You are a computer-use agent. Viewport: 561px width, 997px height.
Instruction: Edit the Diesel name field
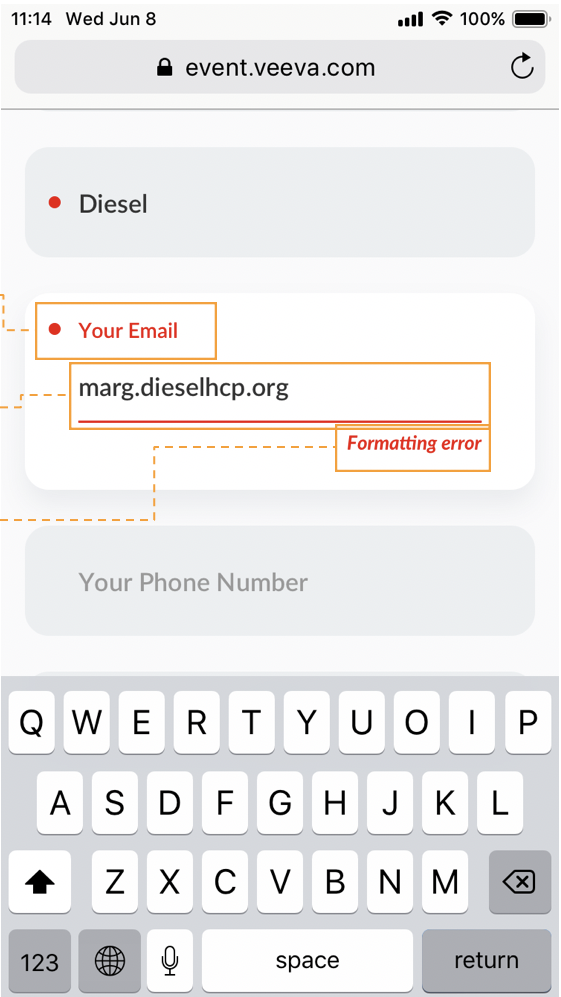pos(280,202)
